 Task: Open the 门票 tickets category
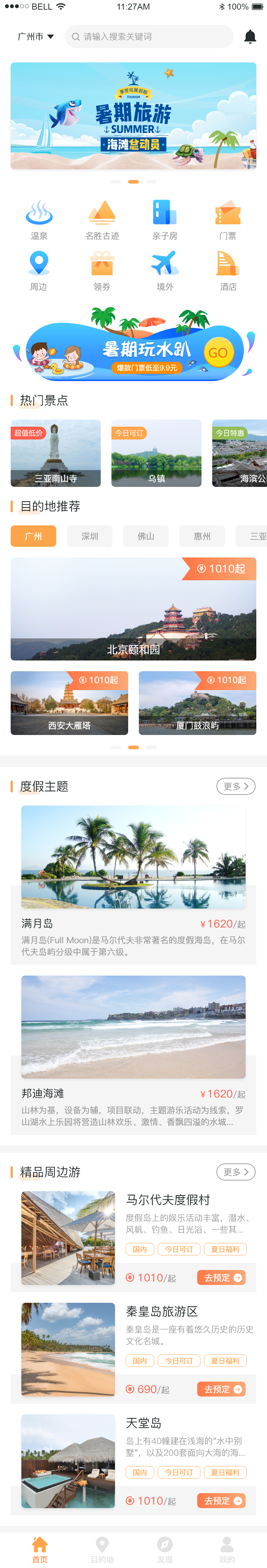[x=227, y=220]
